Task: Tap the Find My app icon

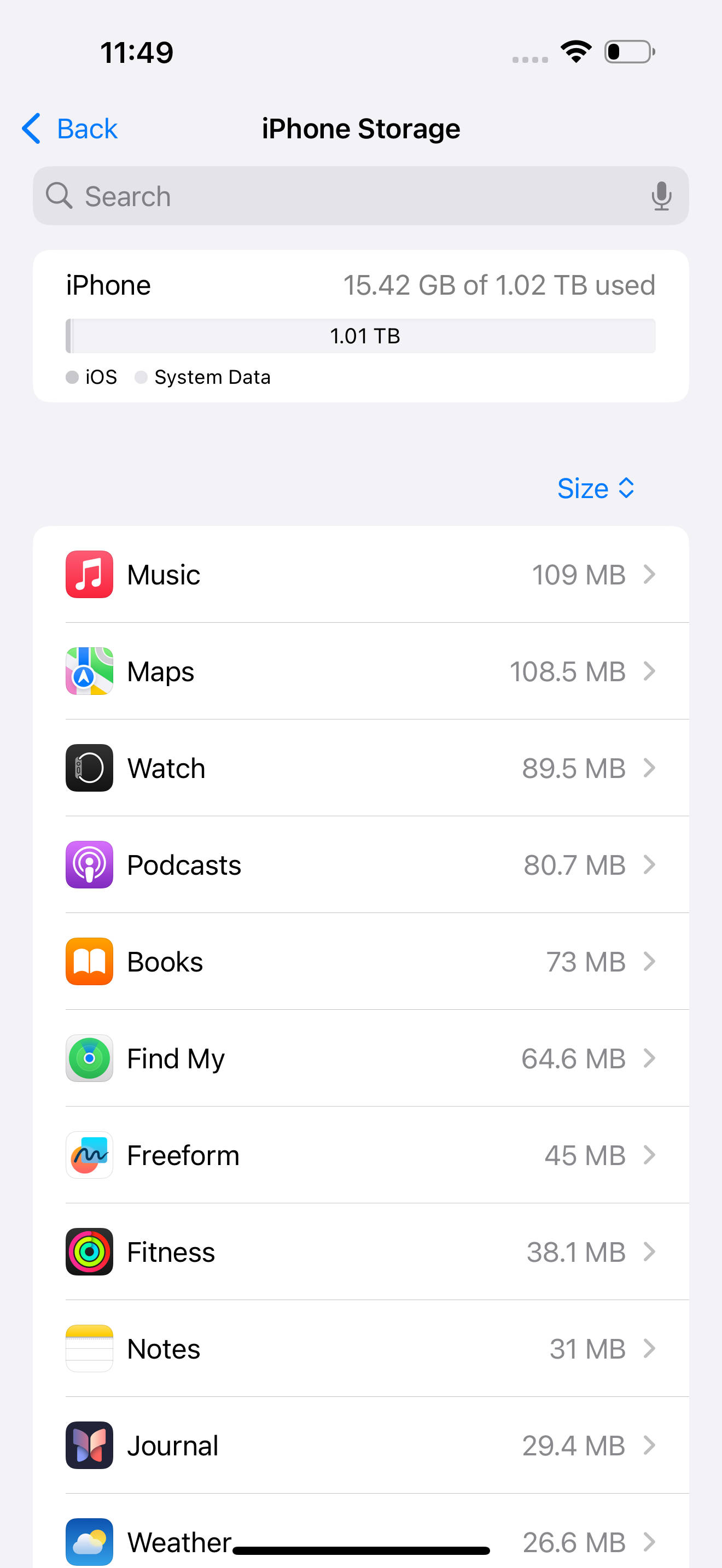Action: pos(89,1058)
